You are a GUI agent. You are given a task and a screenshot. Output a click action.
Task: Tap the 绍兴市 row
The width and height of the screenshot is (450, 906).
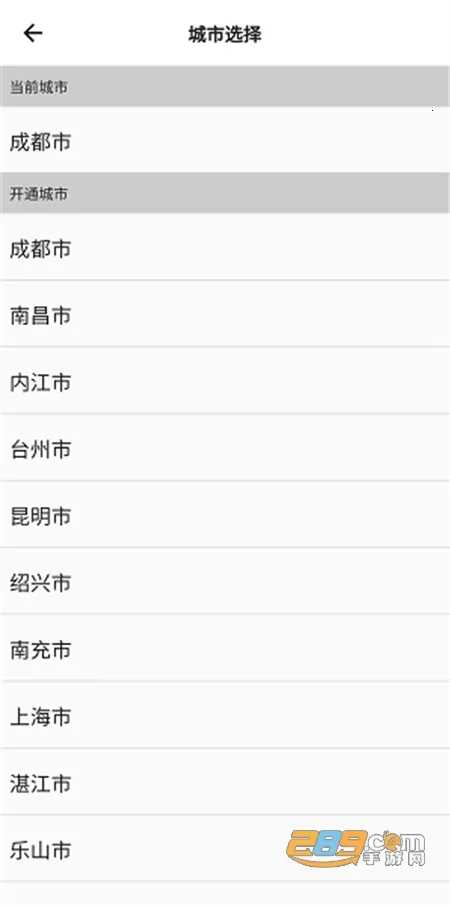point(225,581)
